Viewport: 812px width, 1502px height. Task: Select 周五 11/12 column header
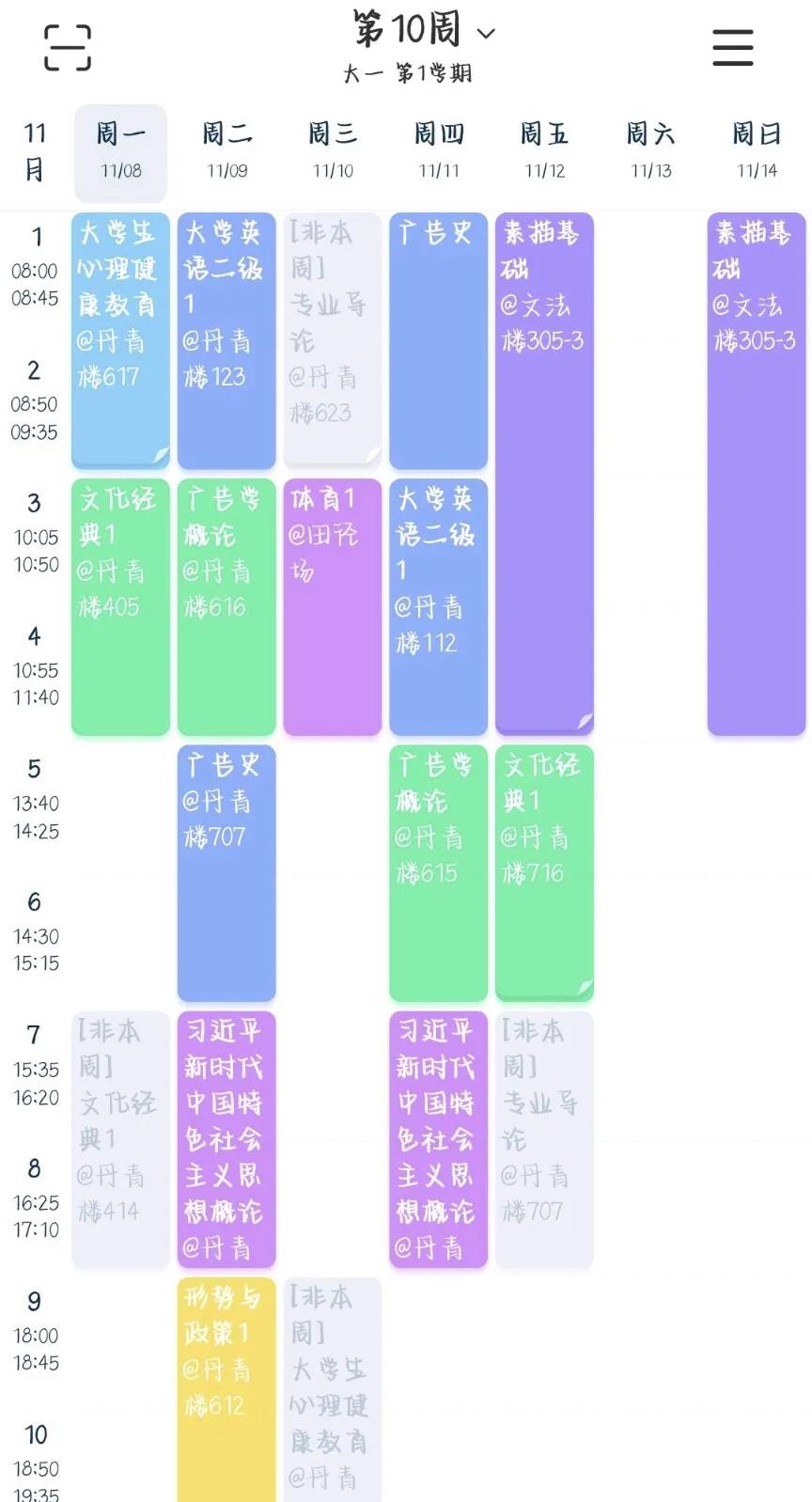[x=545, y=152]
